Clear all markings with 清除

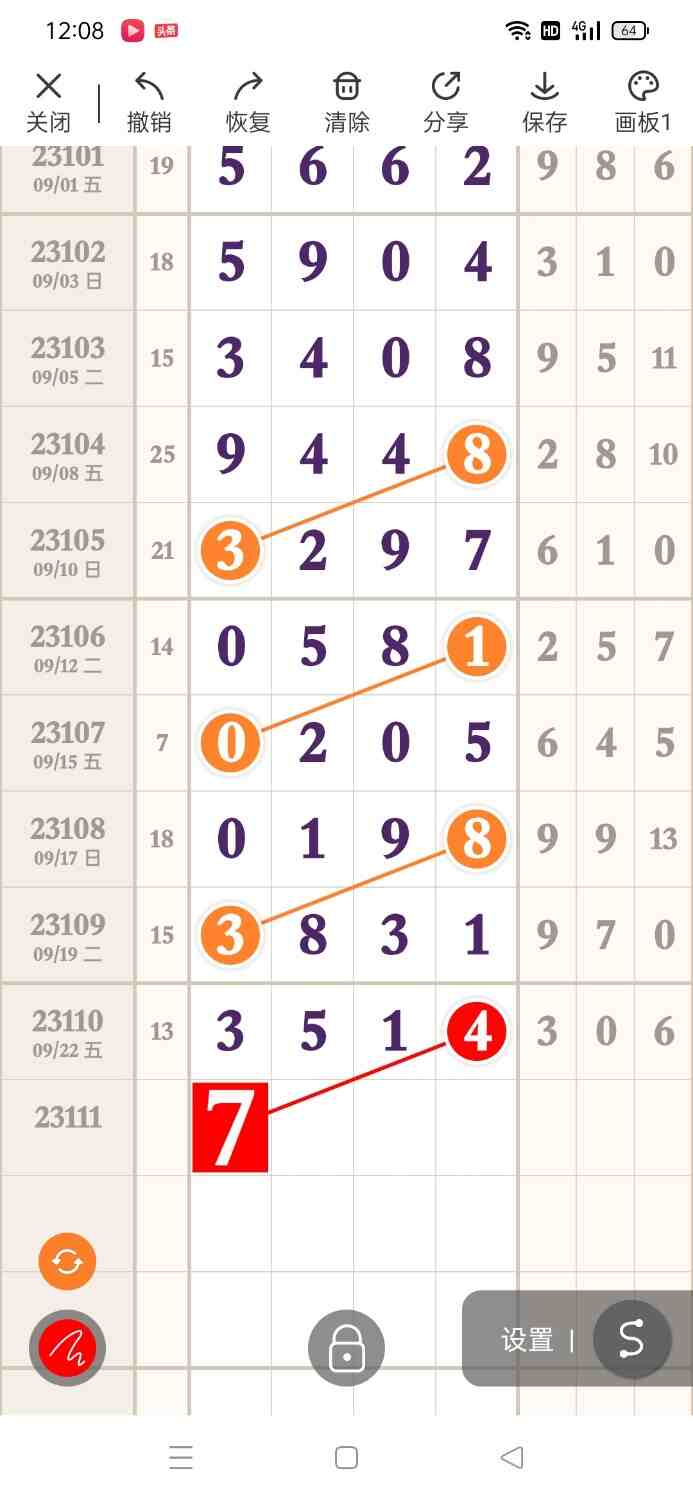tap(347, 102)
